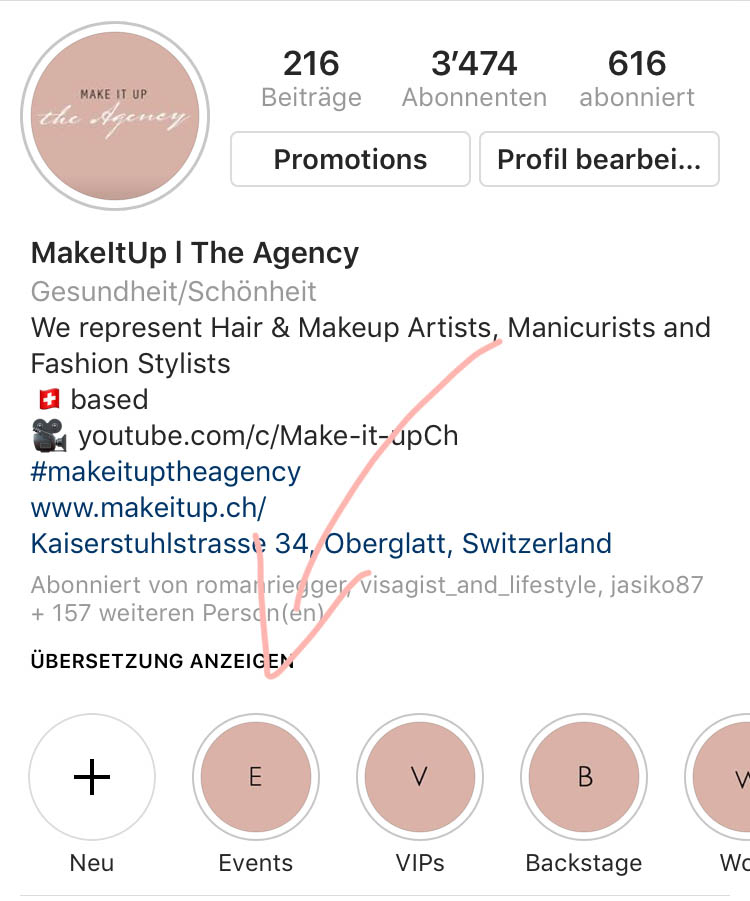Open the #makeituptheagency hashtag
Image resolution: width=750 pixels, height=901 pixels.
[165, 471]
